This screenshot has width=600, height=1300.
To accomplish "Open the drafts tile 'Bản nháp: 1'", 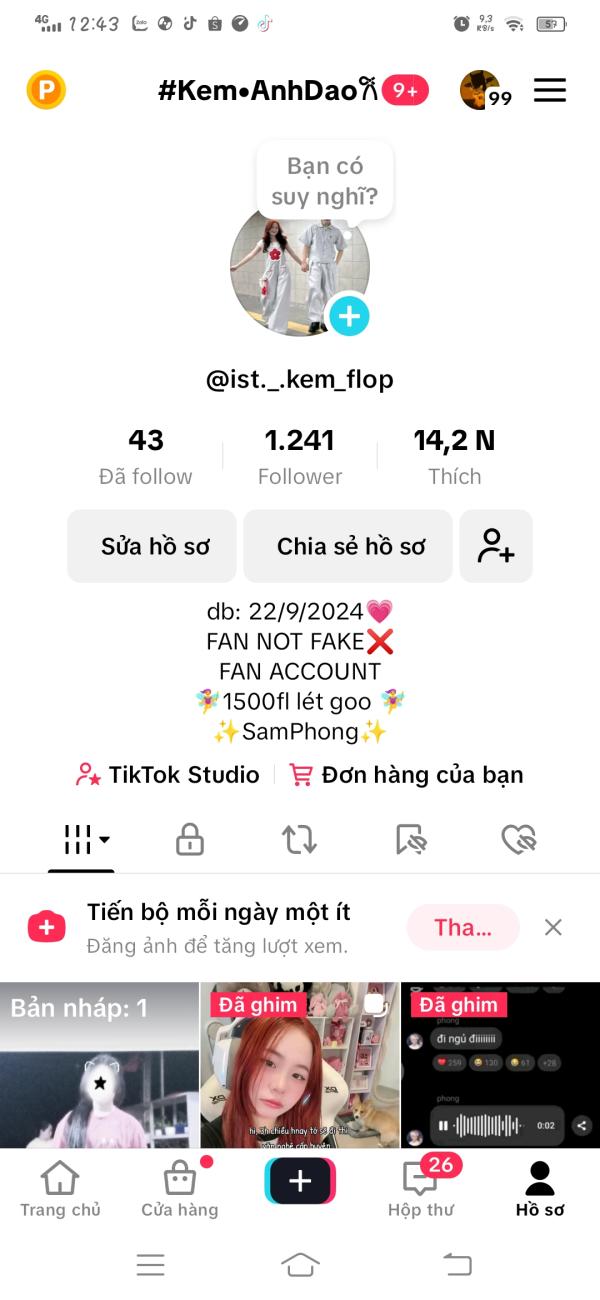I will 99,1065.
